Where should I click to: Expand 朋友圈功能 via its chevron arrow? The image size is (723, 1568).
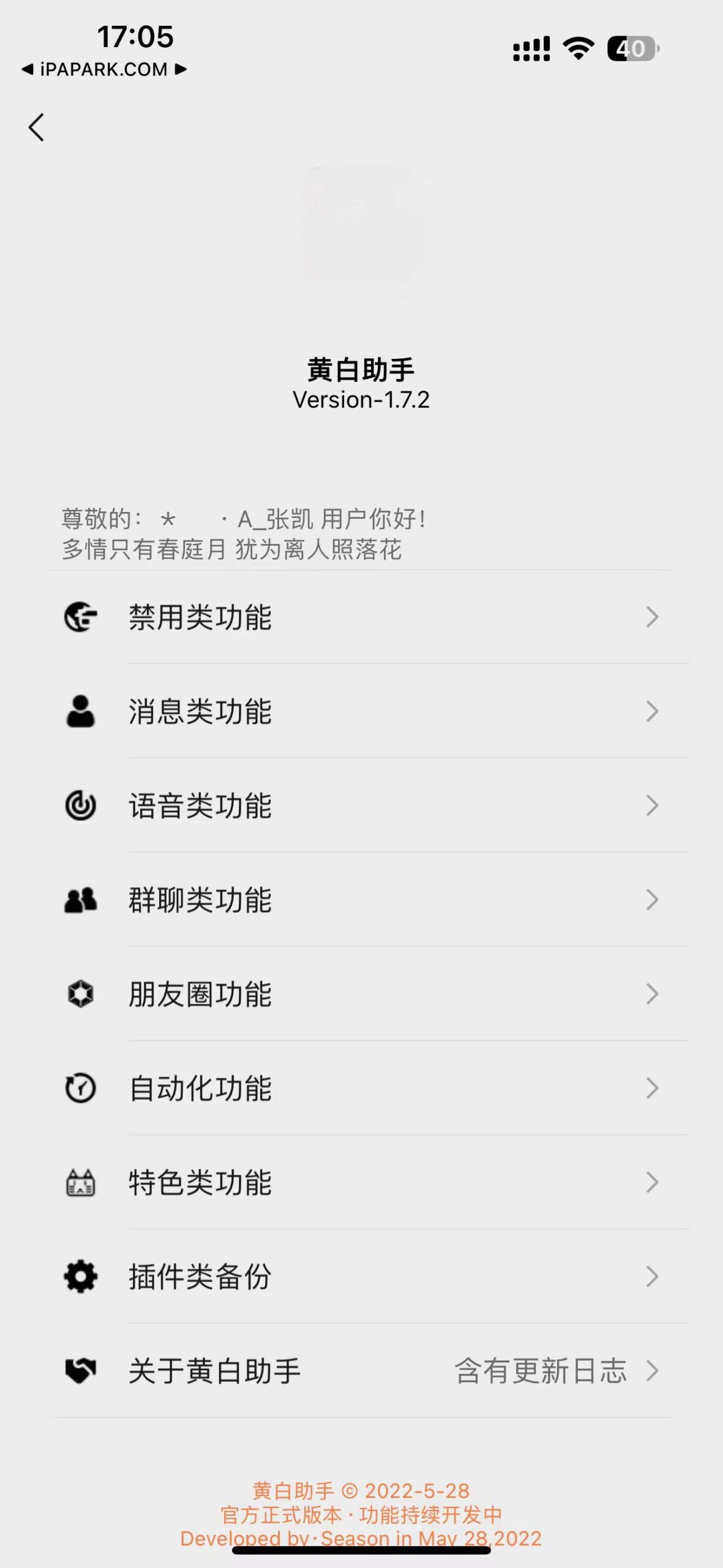pos(653,993)
